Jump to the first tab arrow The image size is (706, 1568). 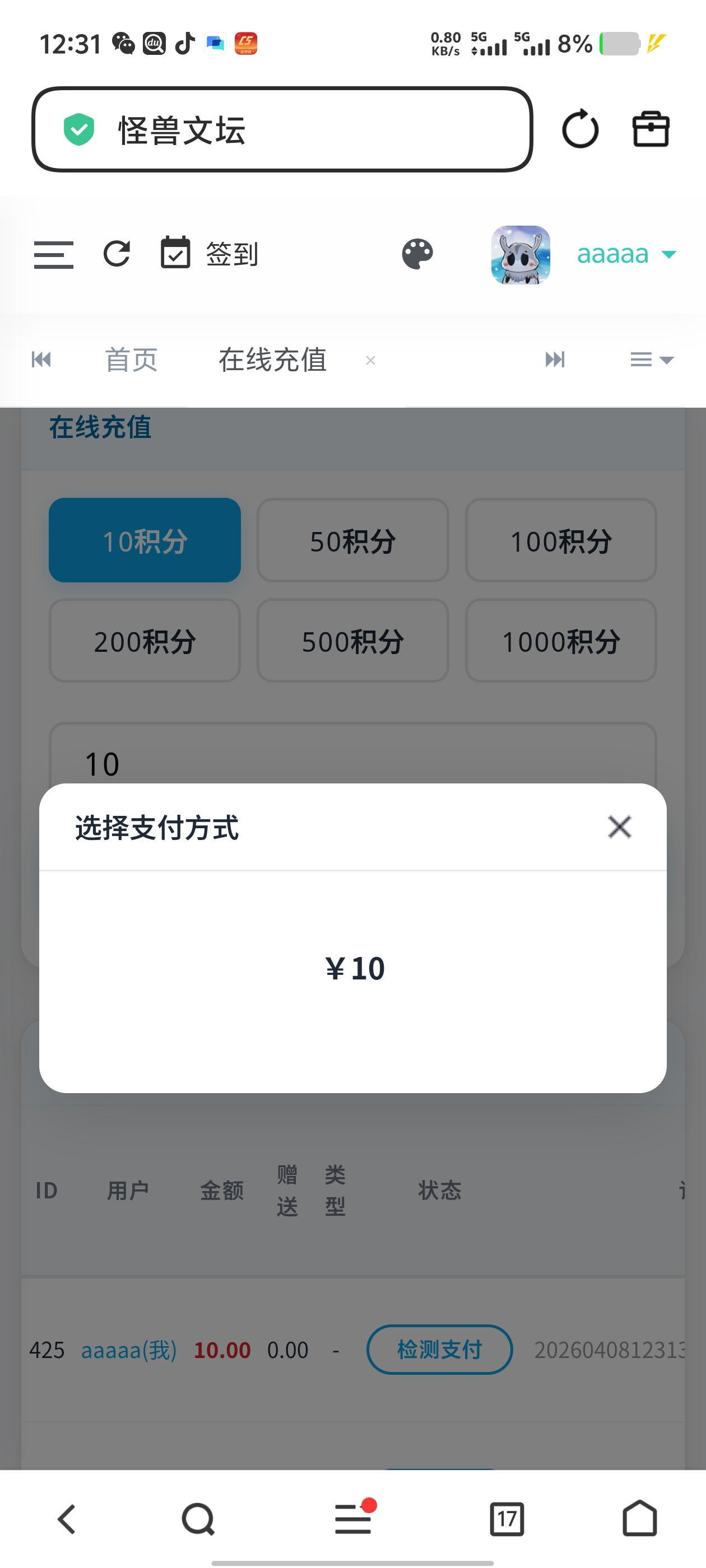(x=41, y=360)
